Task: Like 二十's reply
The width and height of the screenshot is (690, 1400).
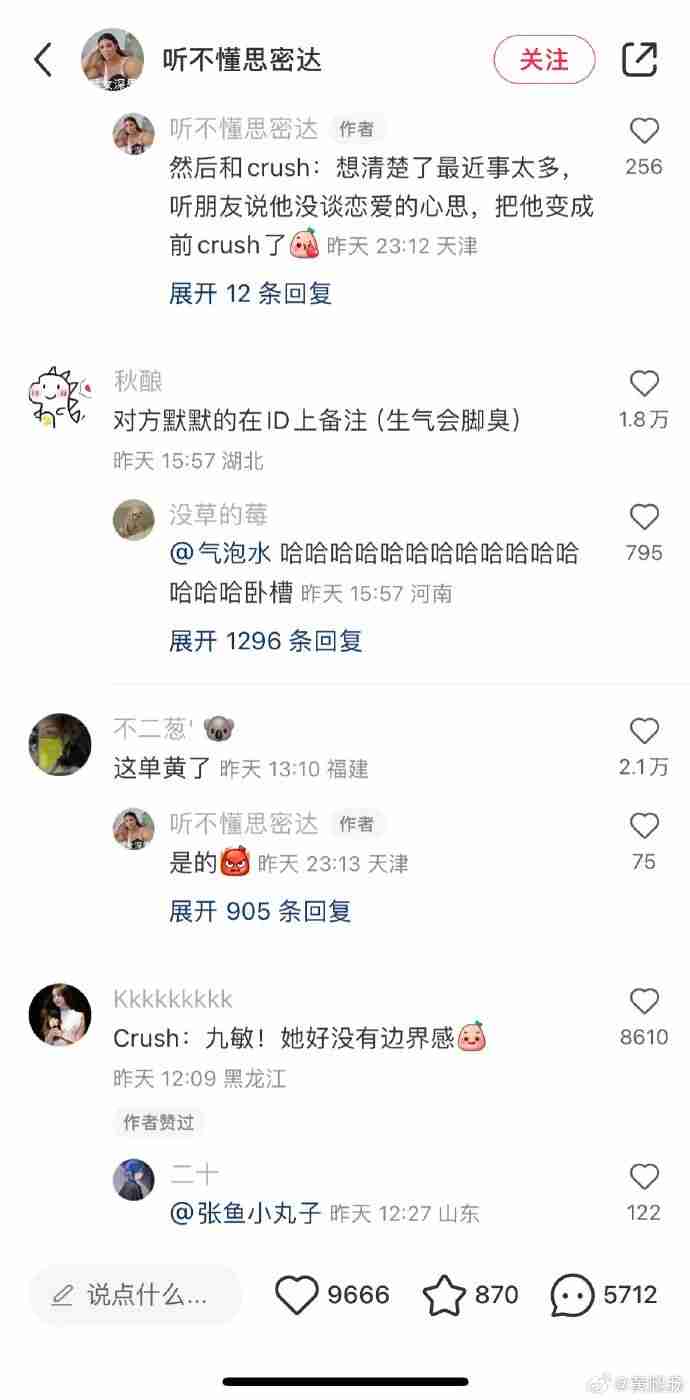Action: pyautogui.click(x=644, y=1177)
